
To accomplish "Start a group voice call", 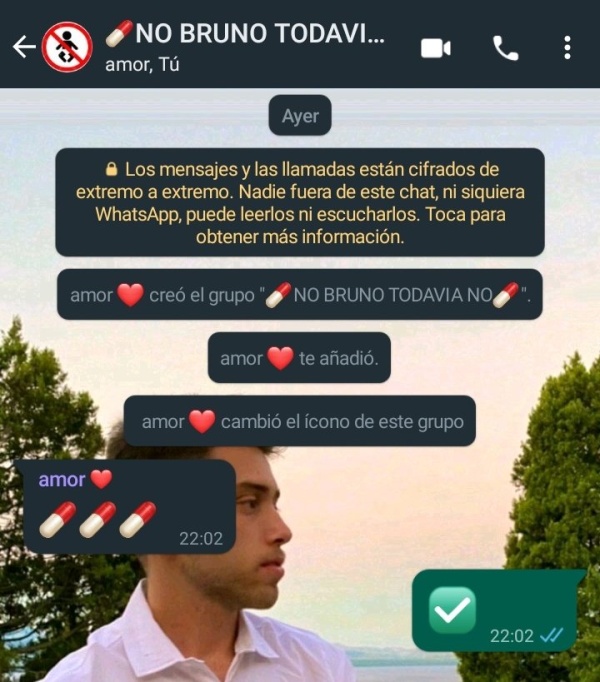I will pos(505,47).
